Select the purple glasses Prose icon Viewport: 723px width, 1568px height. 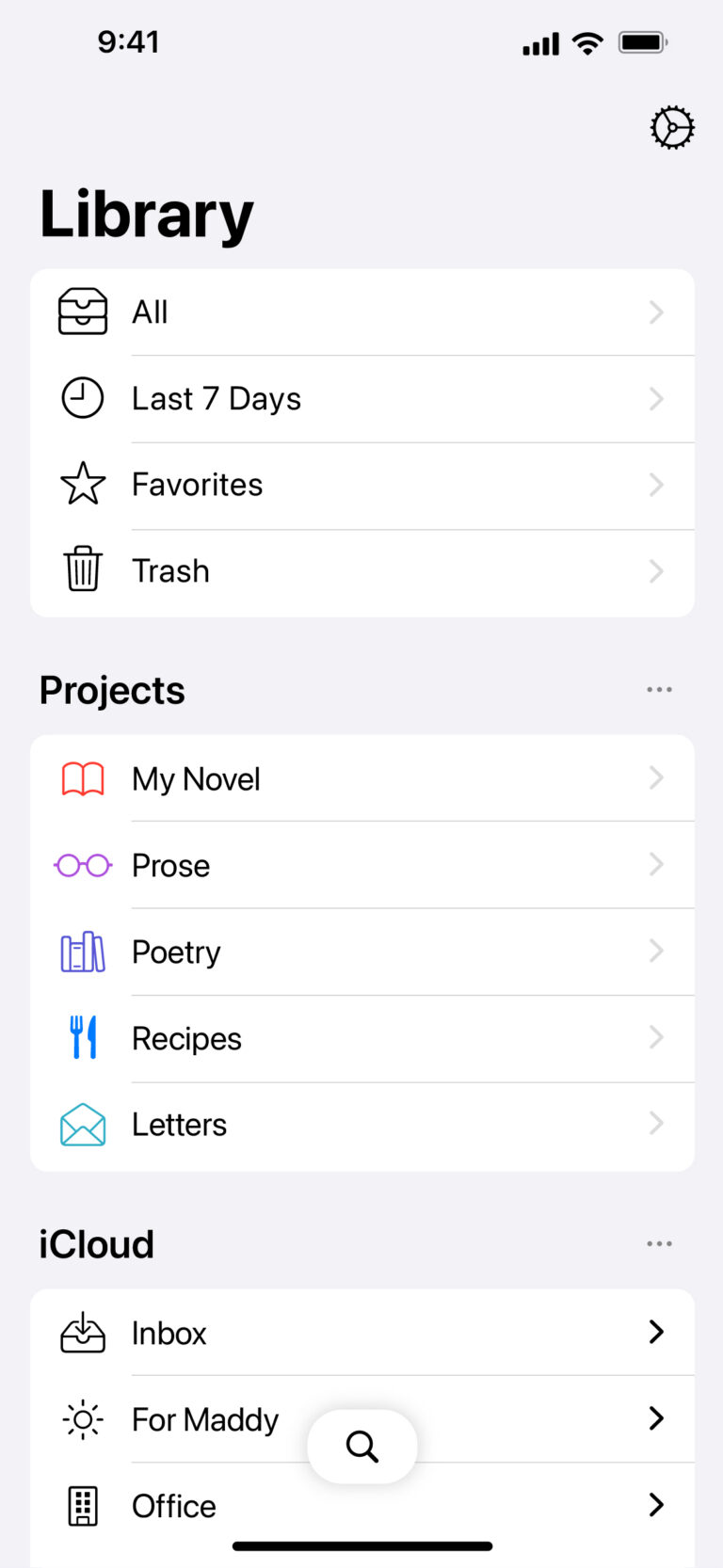pos(83,865)
